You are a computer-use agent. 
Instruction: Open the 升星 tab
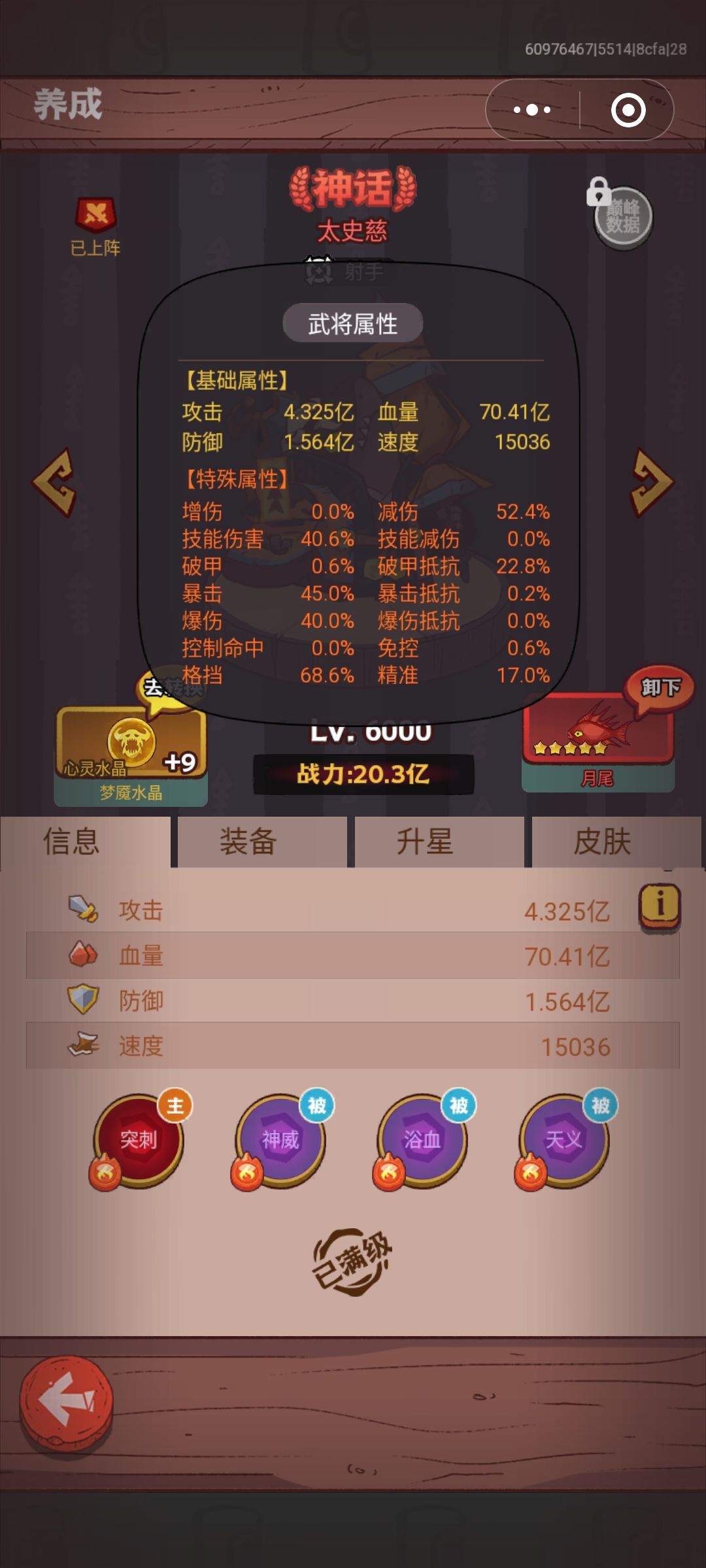pyautogui.click(x=424, y=843)
